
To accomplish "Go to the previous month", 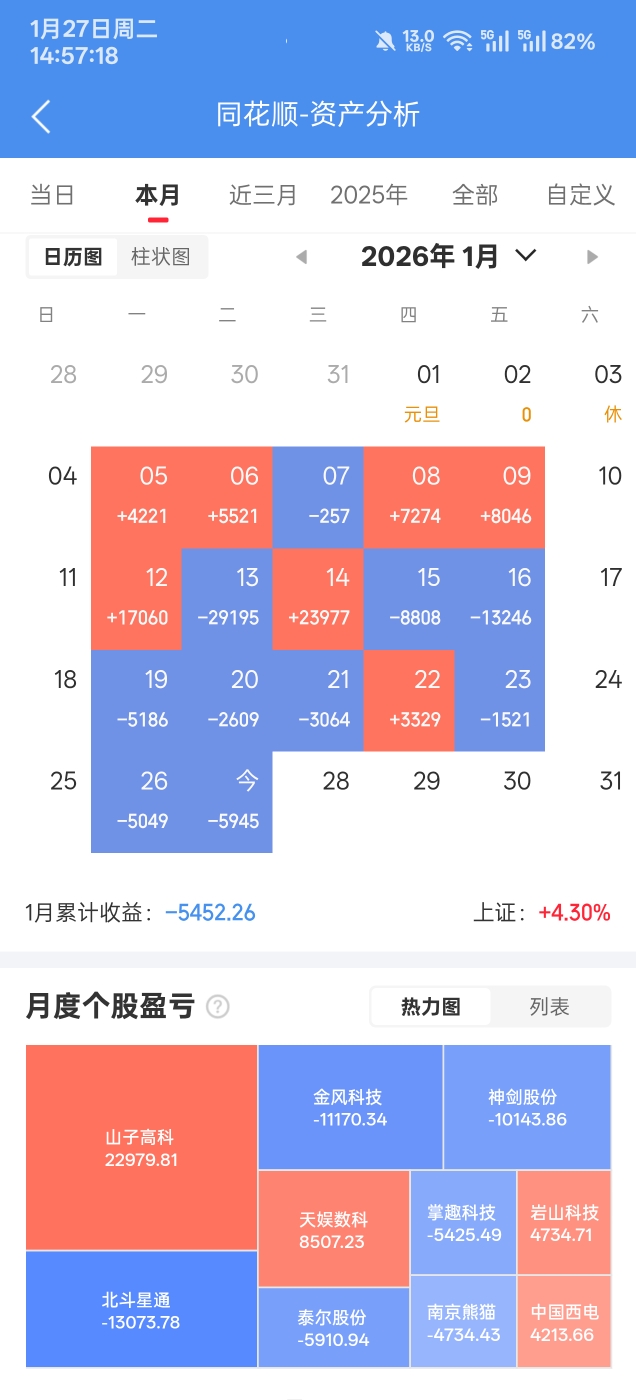I will (x=301, y=257).
